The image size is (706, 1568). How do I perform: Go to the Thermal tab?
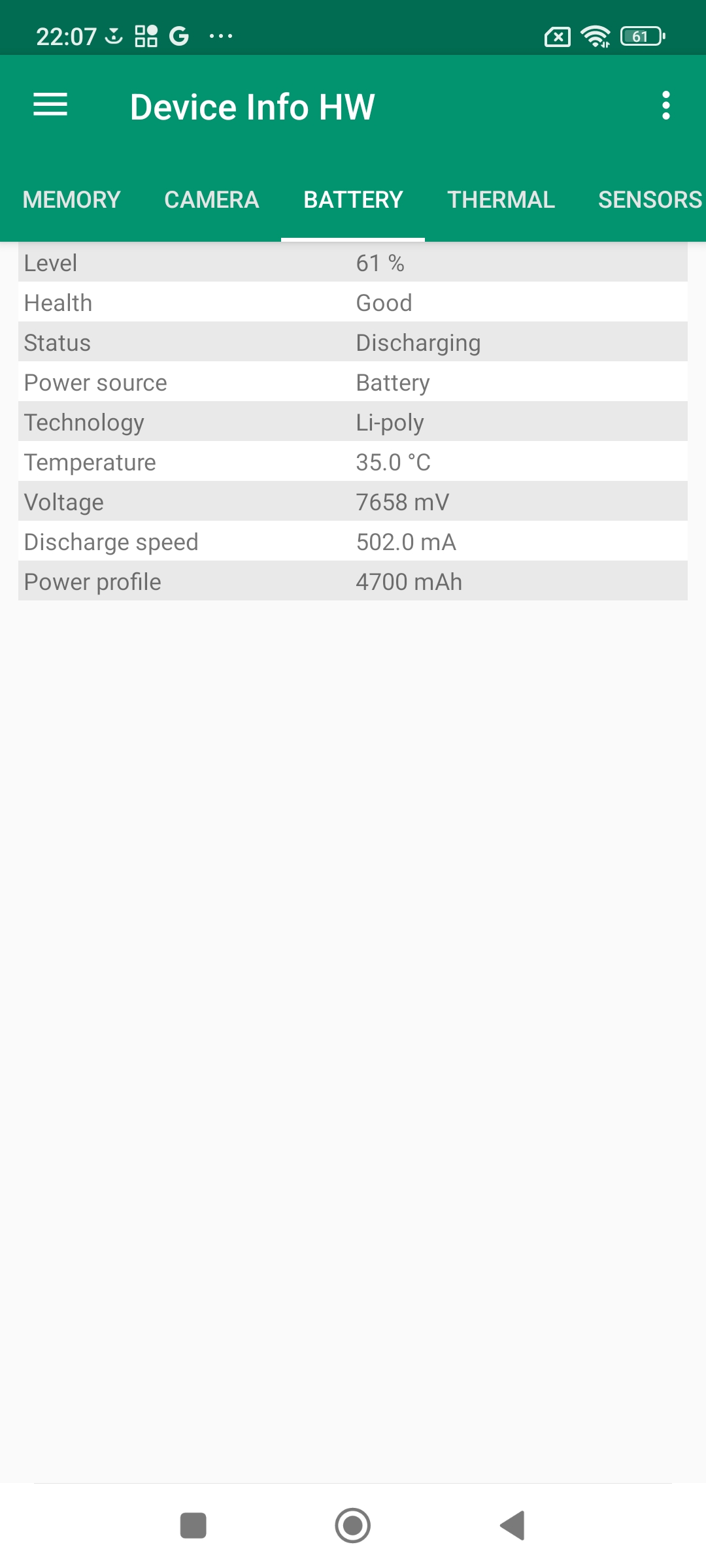point(501,200)
